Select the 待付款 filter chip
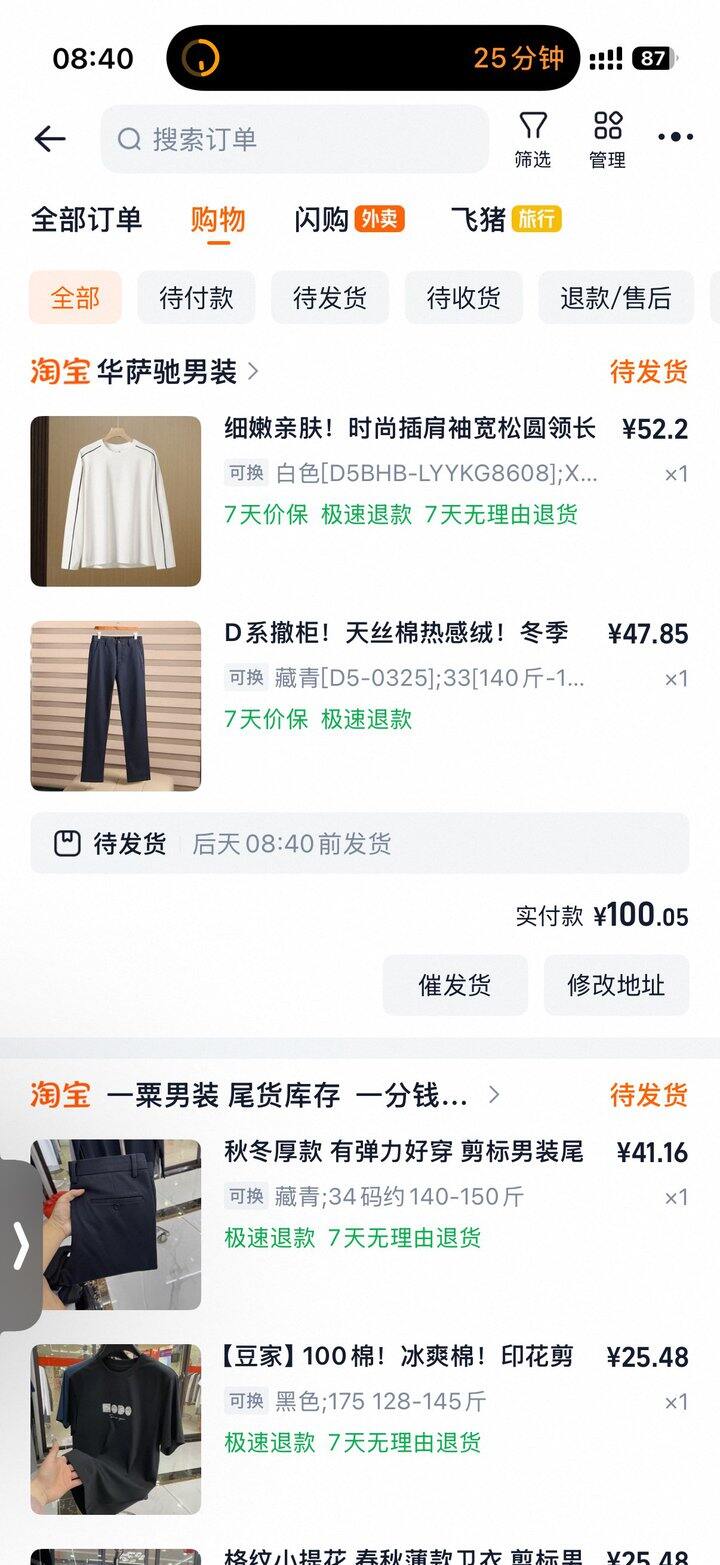 pos(196,298)
